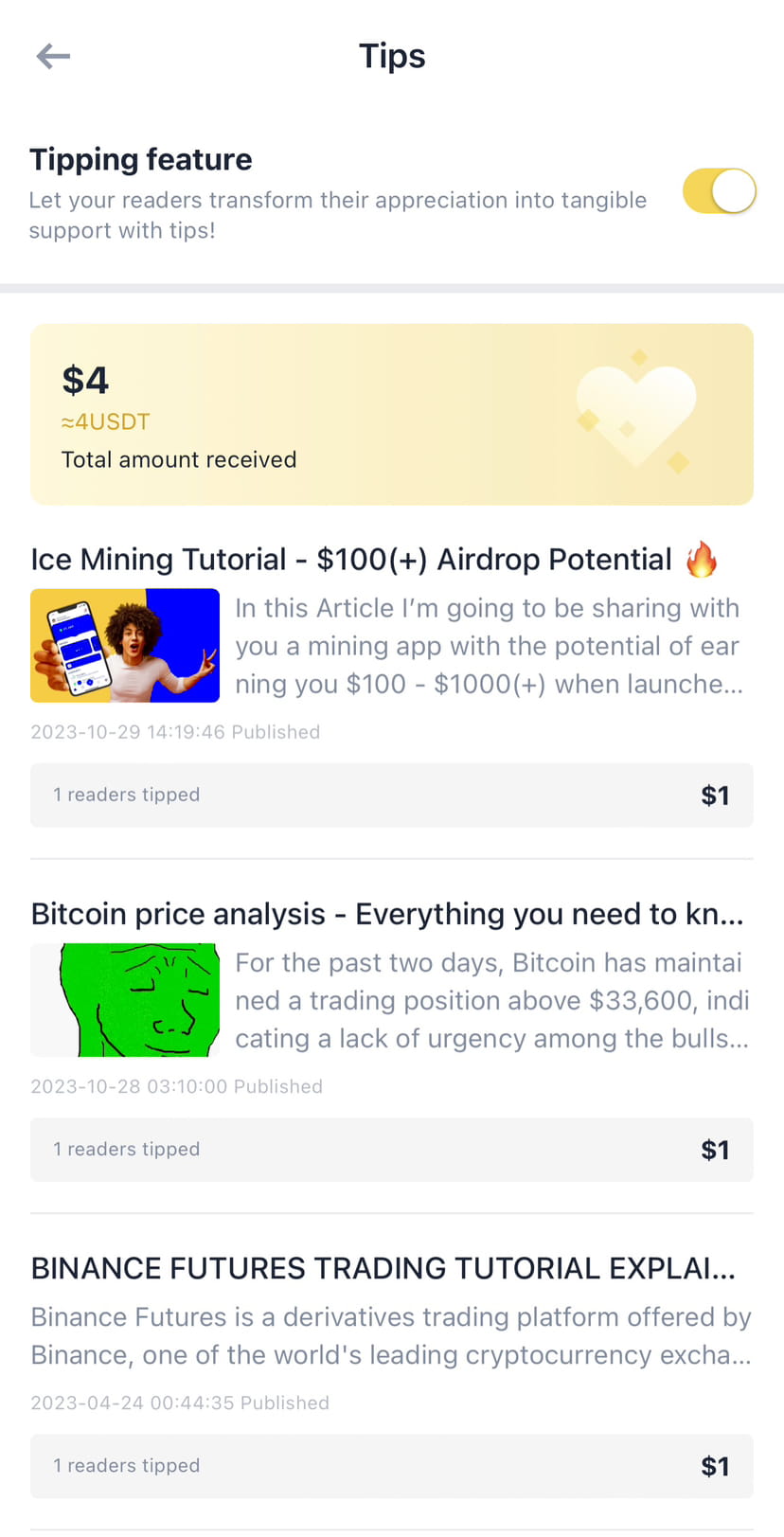Viewport: 784px width, 1537px height.
Task: Select the '1 readers tipped' row under Ice Mining
Action: [127, 795]
